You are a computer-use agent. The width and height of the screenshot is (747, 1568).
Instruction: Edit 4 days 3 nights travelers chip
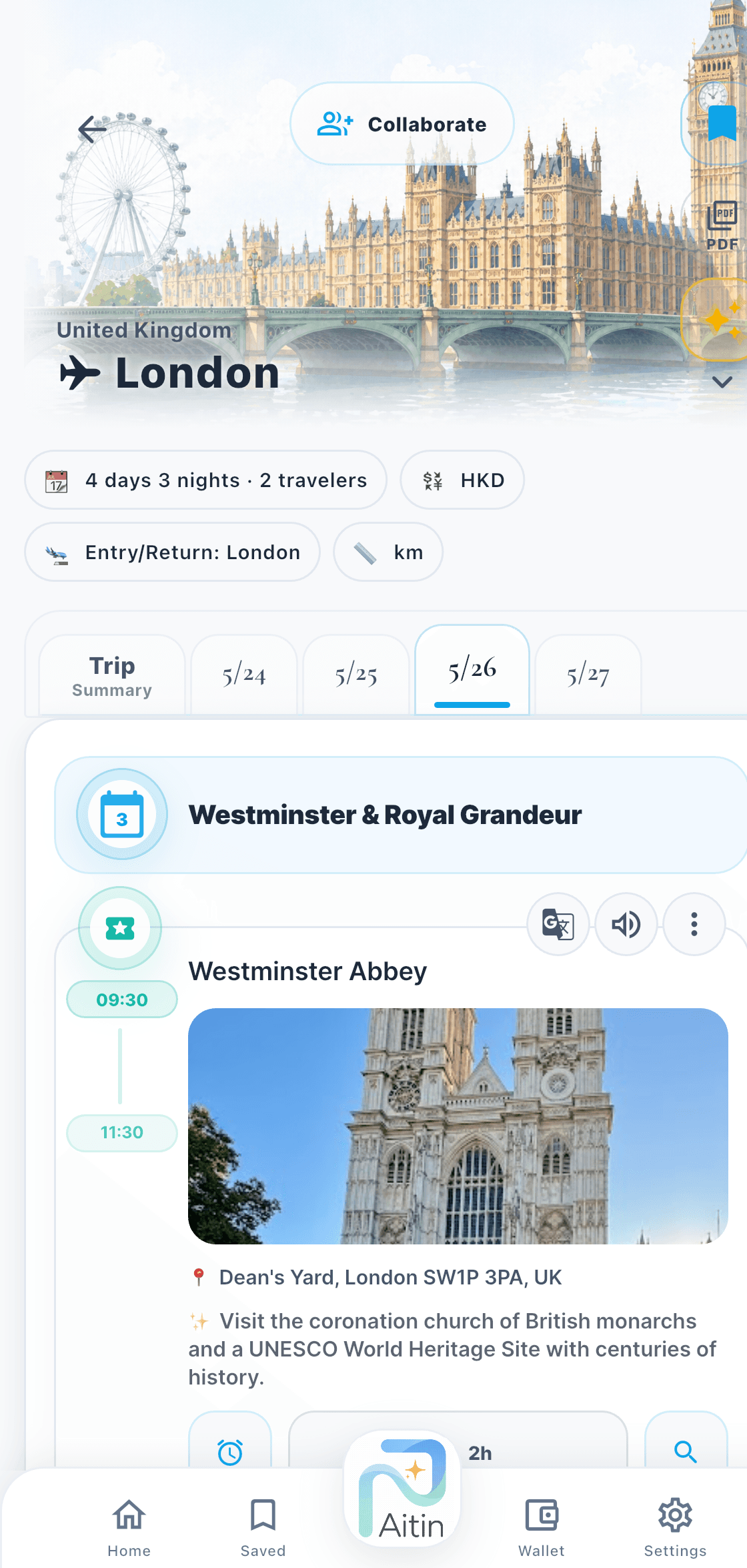pos(205,480)
